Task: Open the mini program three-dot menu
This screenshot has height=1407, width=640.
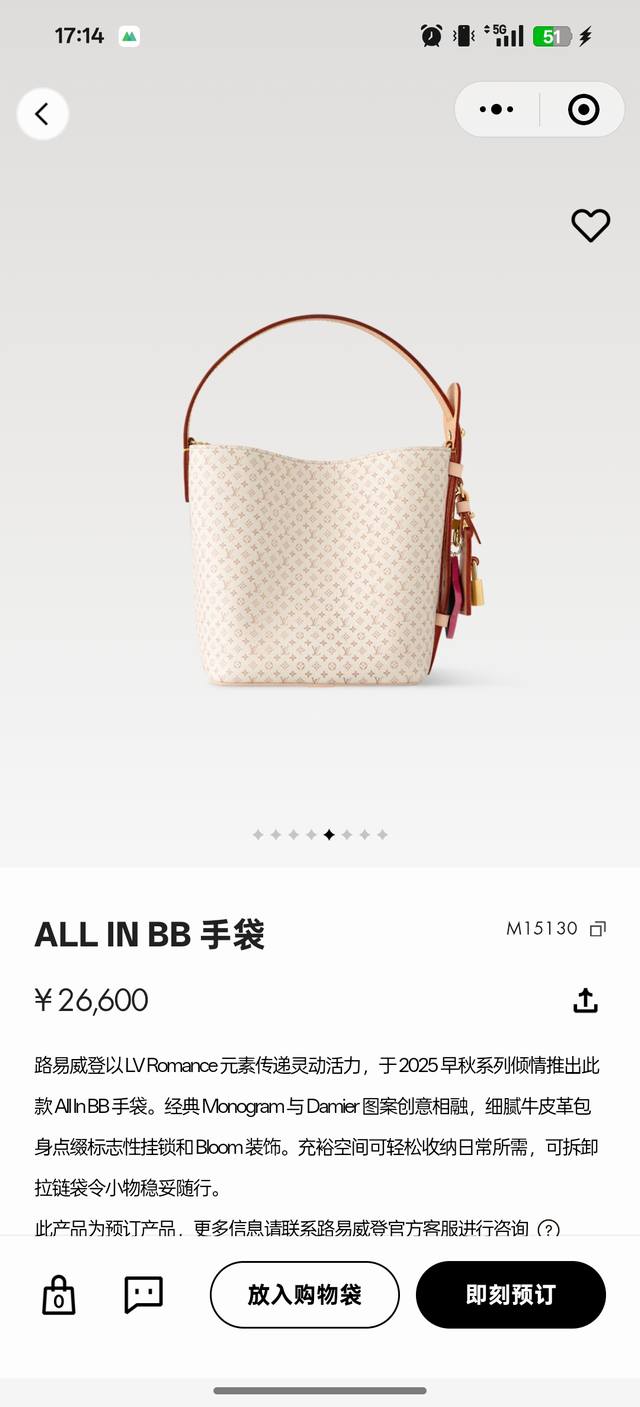Action: (497, 109)
